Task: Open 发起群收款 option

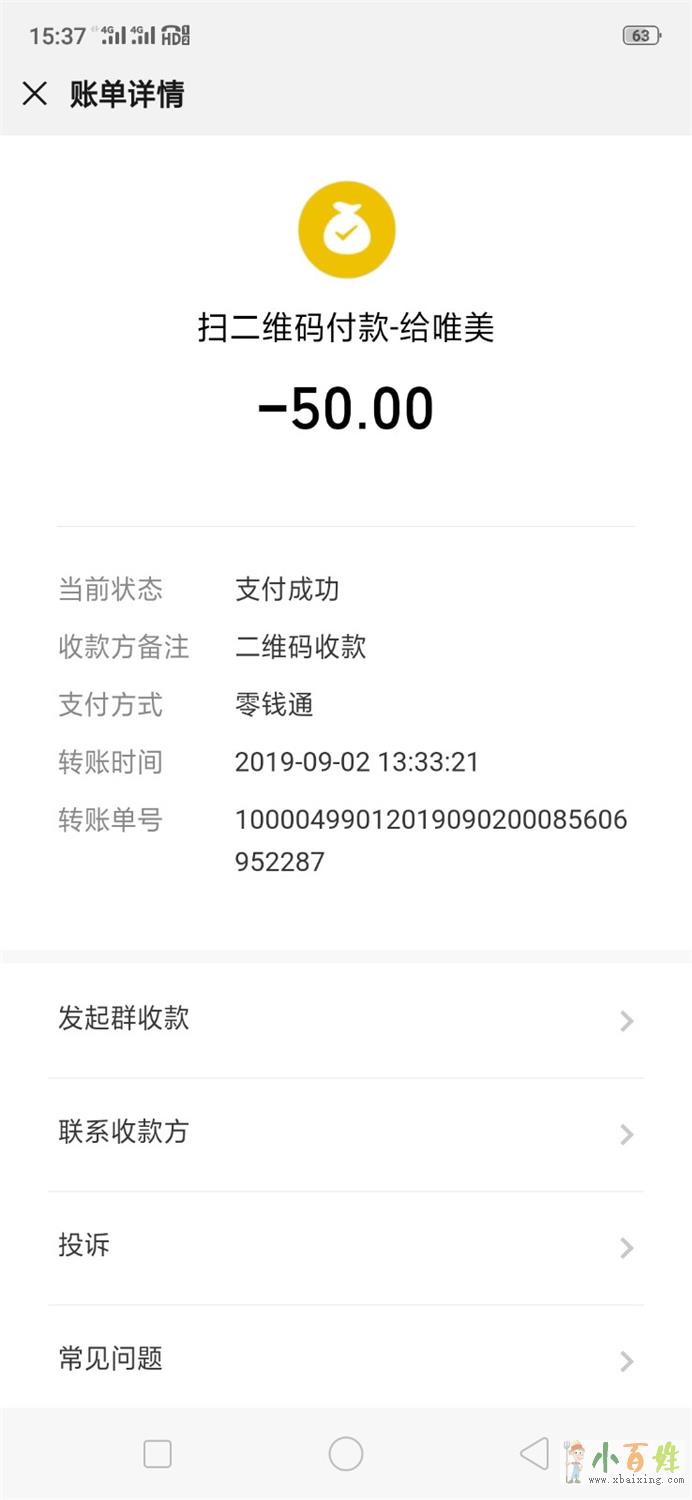Action: click(x=345, y=1020)
